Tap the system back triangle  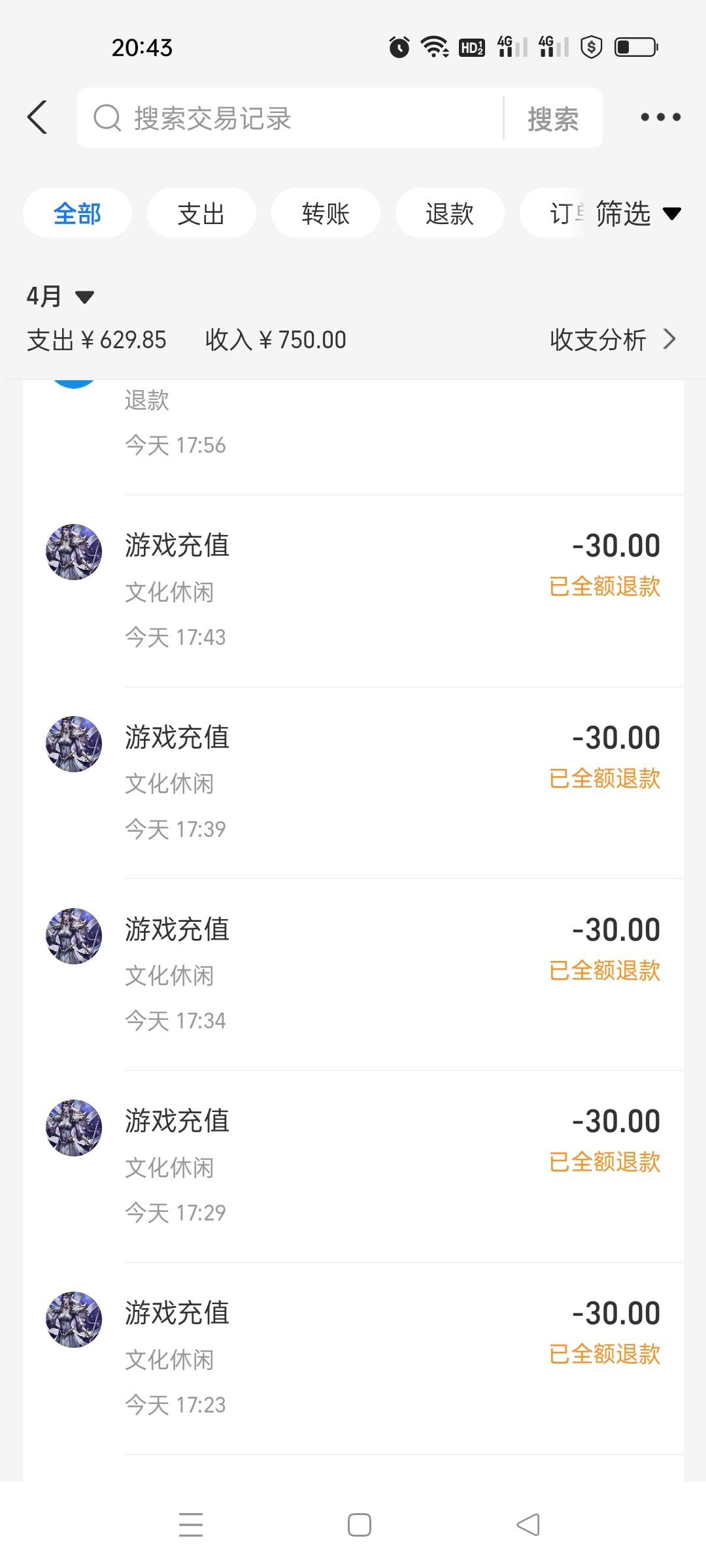point(528,1525)
